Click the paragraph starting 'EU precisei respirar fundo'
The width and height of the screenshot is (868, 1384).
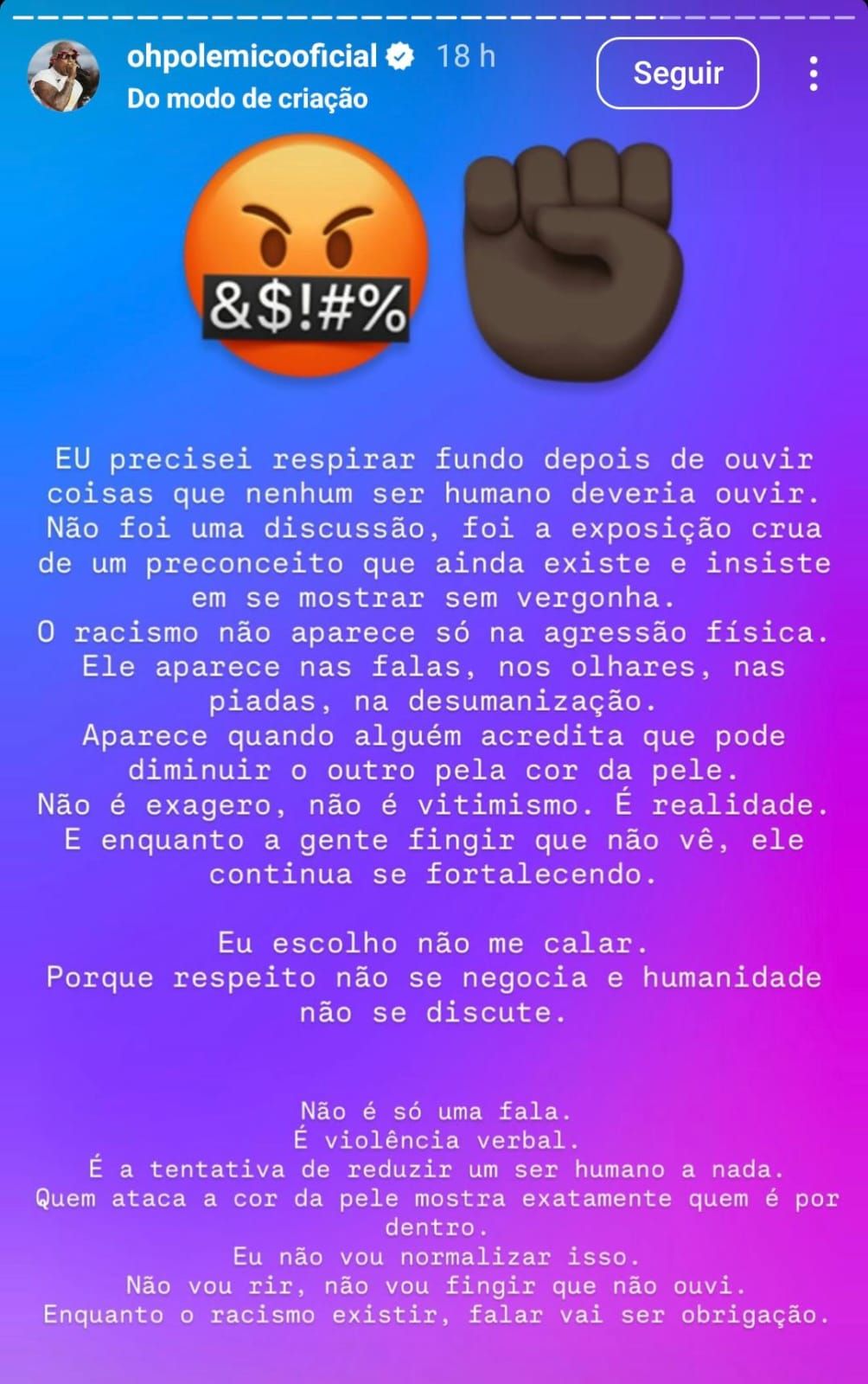(x=432, y=460)
